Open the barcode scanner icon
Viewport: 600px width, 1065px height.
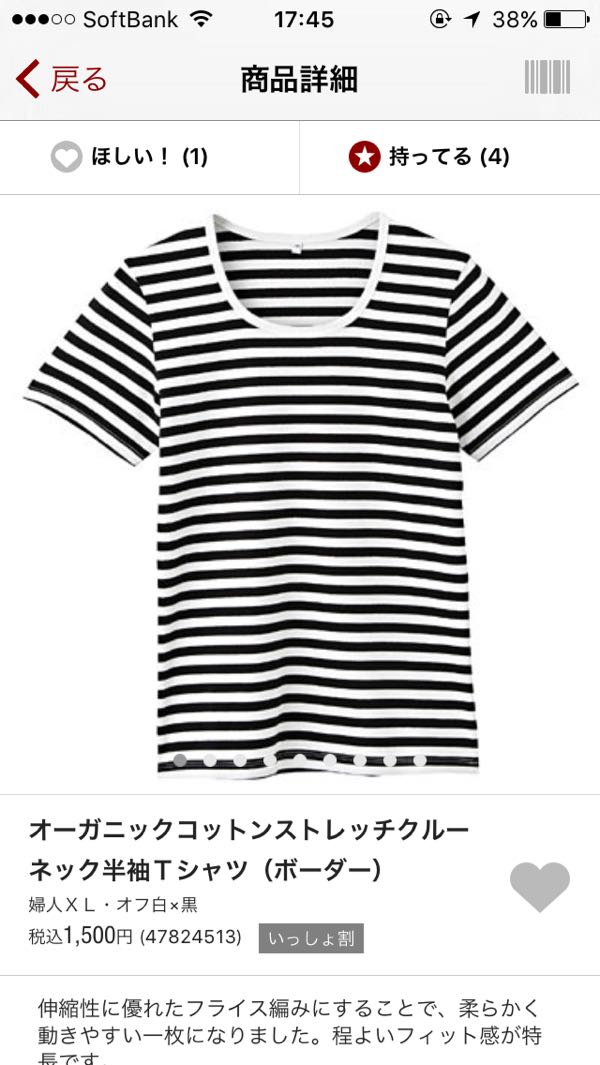click(547, 77)
